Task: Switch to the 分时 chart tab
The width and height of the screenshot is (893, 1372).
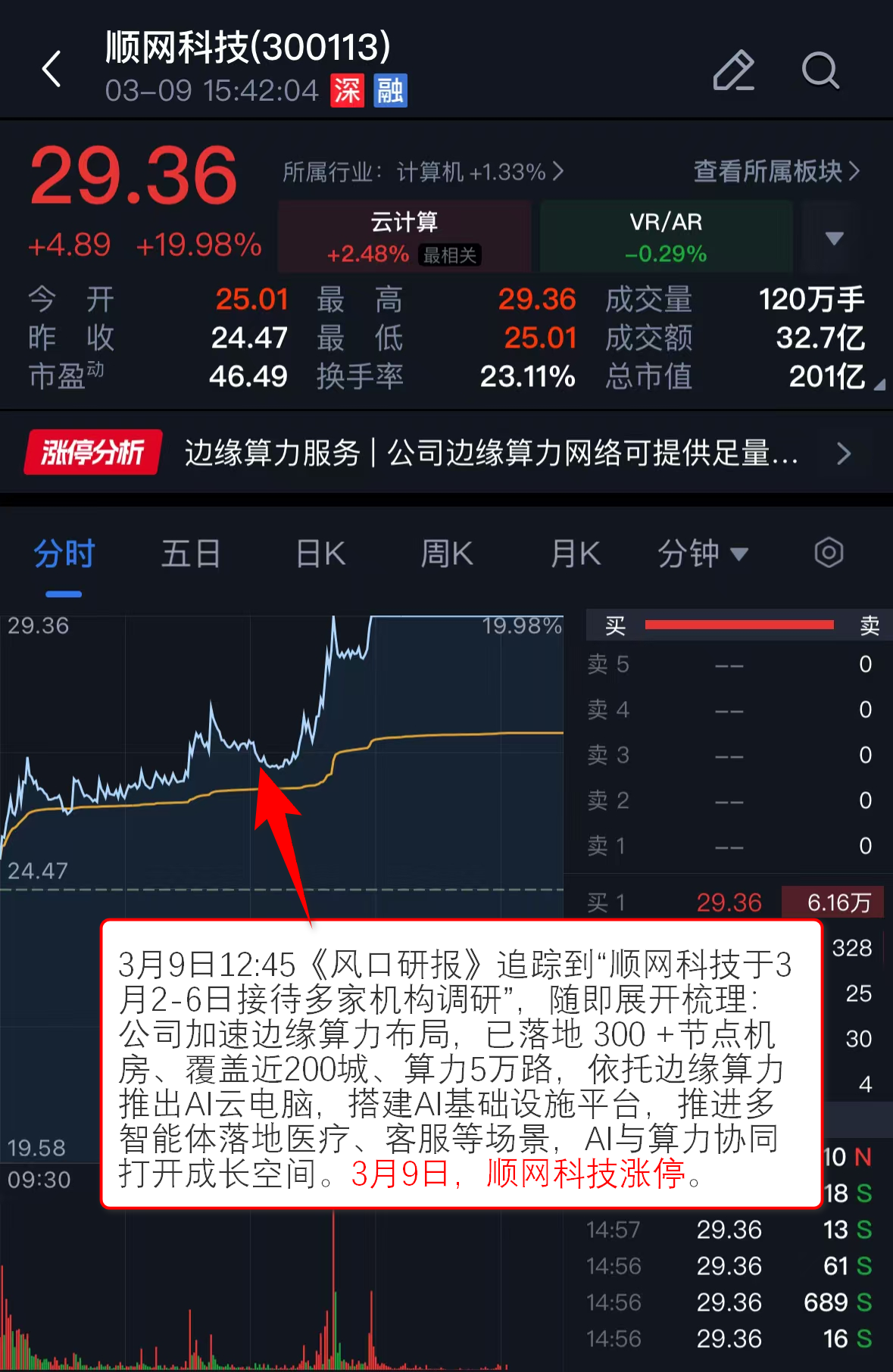Action: click(x=64, y=554)
